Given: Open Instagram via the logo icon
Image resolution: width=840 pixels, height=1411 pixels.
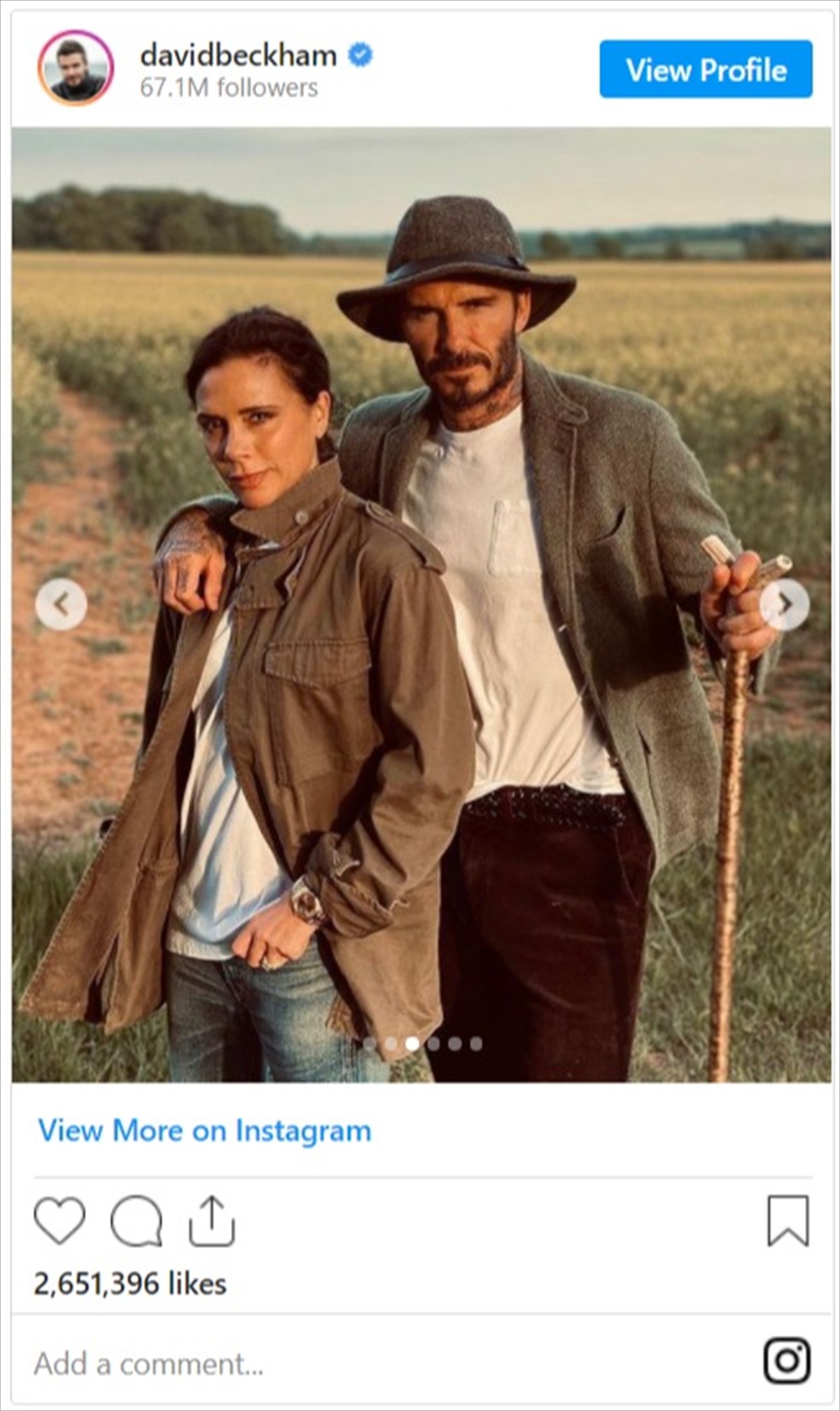Looking at the screenshot, I should point(787,1361).
